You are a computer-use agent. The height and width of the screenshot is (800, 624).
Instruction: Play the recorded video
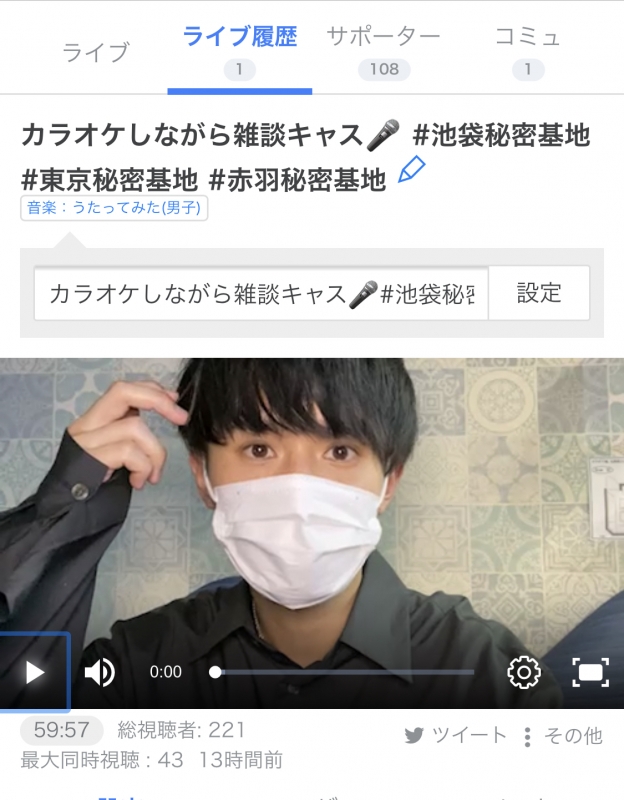click(35, 672)
